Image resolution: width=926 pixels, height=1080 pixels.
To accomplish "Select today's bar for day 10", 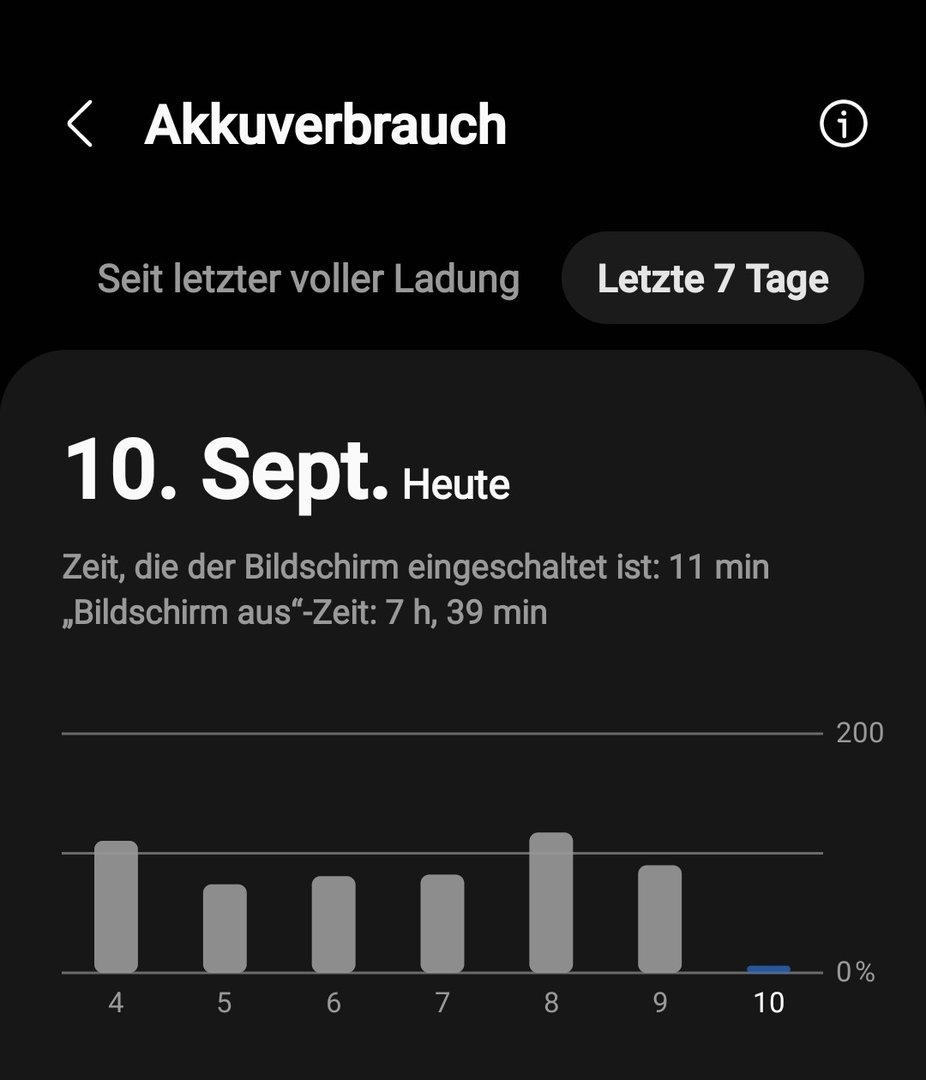I will [x=768, y=968].
